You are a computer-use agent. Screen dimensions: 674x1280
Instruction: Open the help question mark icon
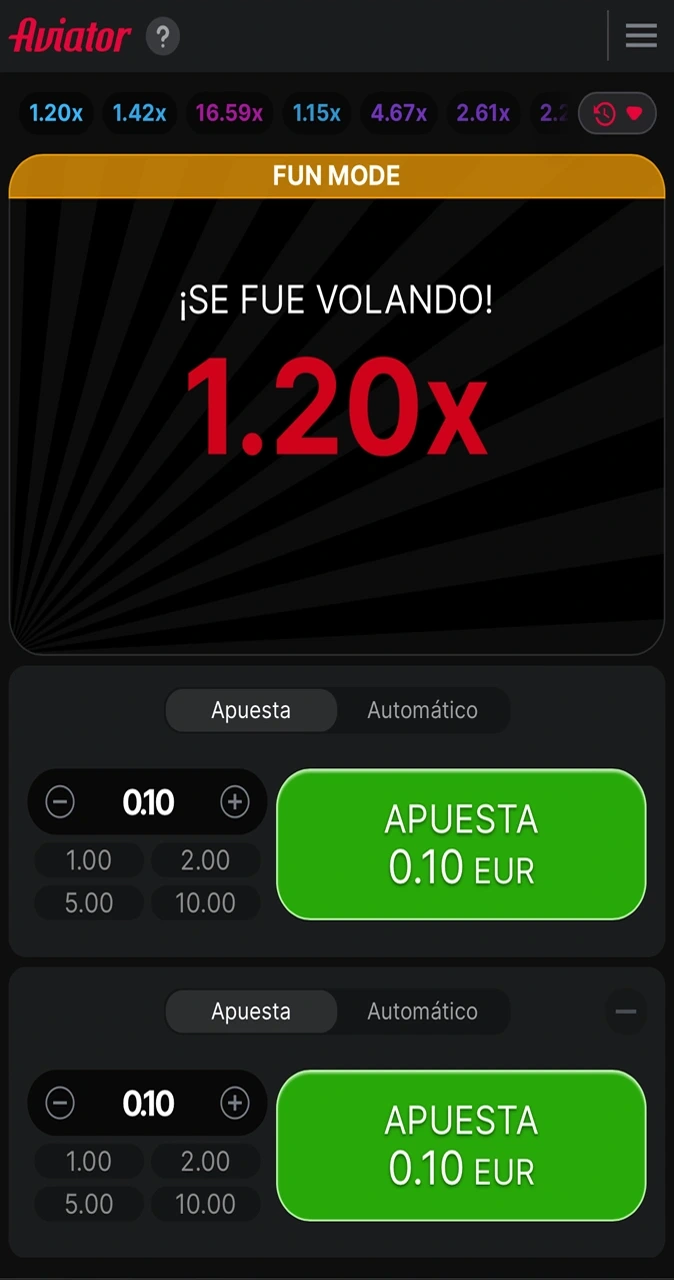coord(163,38)
